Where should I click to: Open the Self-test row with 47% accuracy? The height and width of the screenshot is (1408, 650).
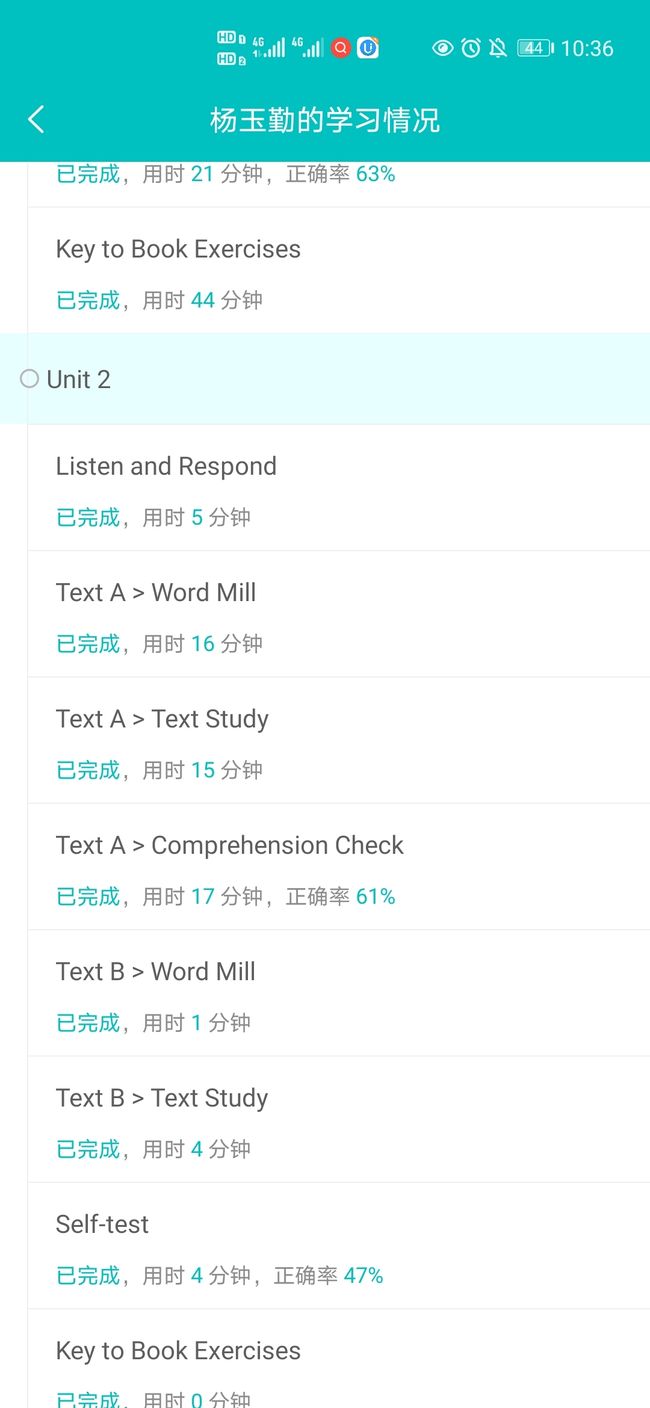pyautogui.click(x=339, y=1246)
